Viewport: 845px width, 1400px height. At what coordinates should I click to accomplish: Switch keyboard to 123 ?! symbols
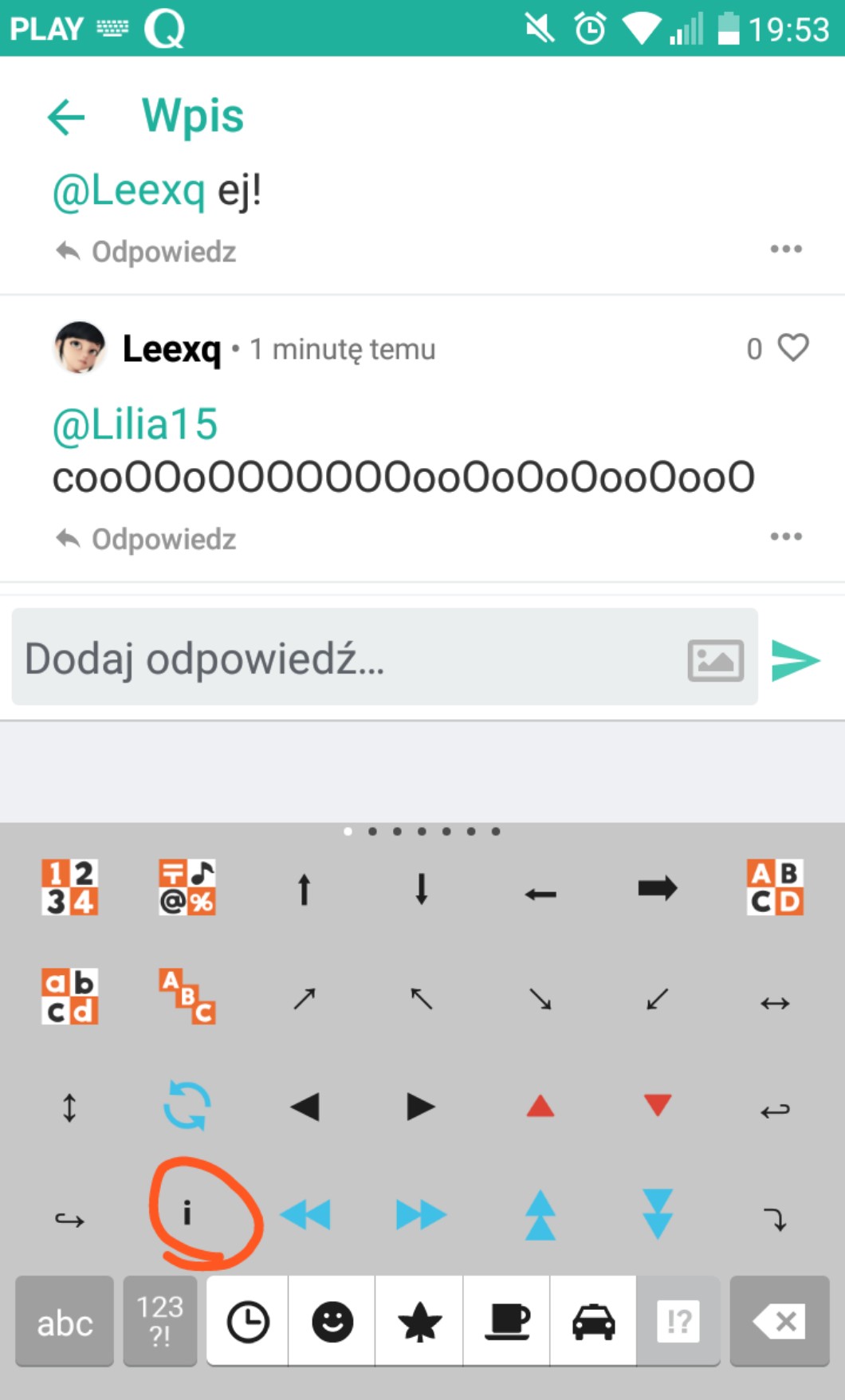160,1323
